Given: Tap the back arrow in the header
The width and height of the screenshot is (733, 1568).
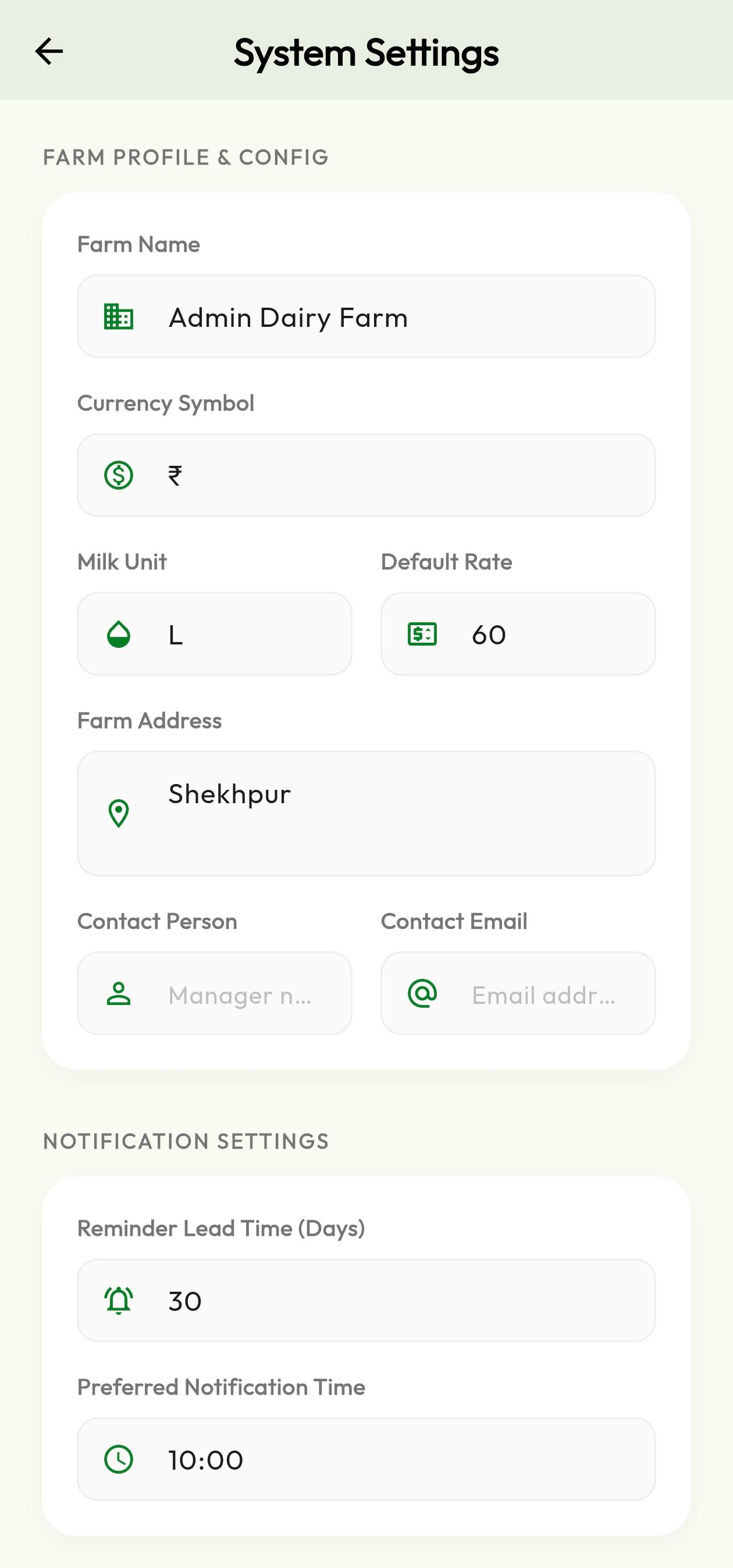Looking at the screenshot, I should click(48, 52).
